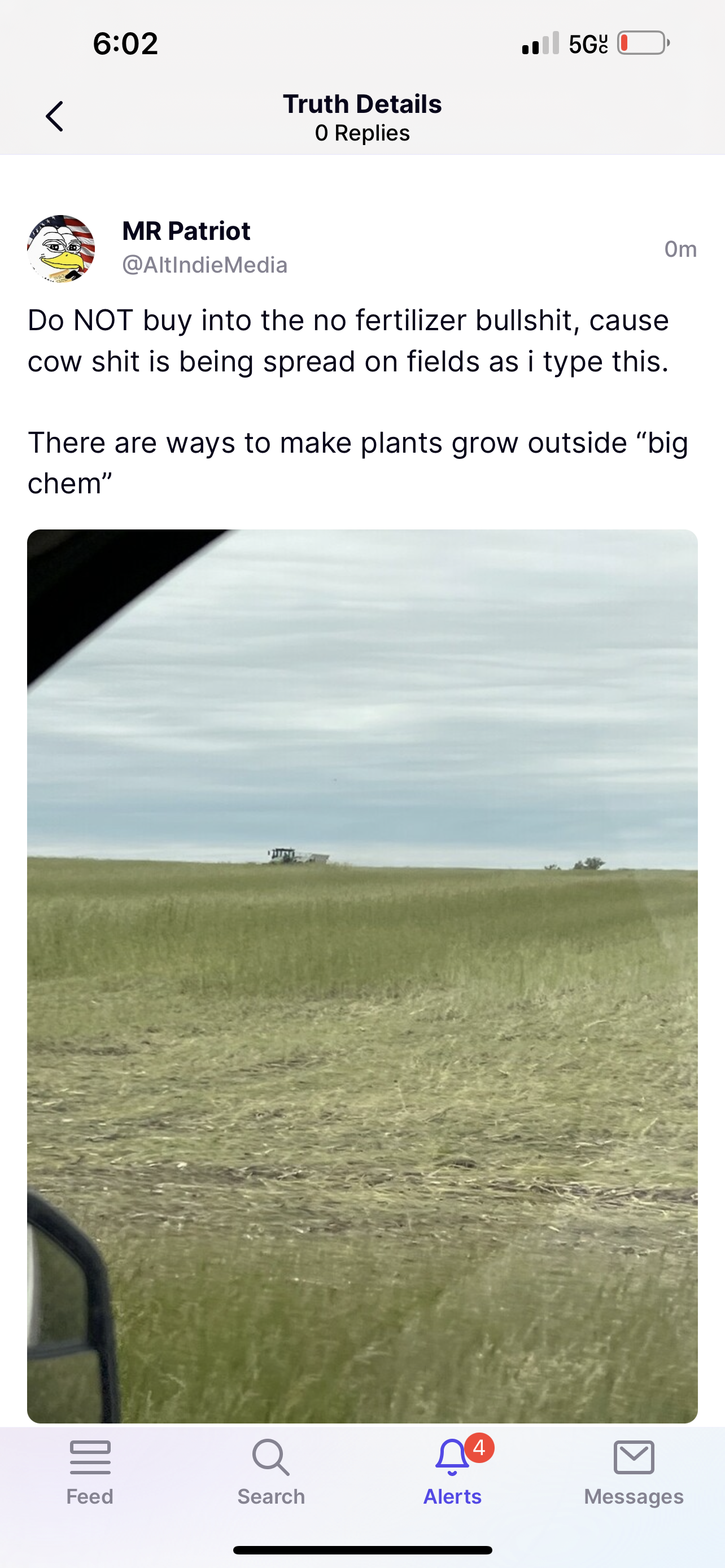Switch to the Search tab
The height and width of the screenshot is (1568, 725).
click(x=271, y=1472)
